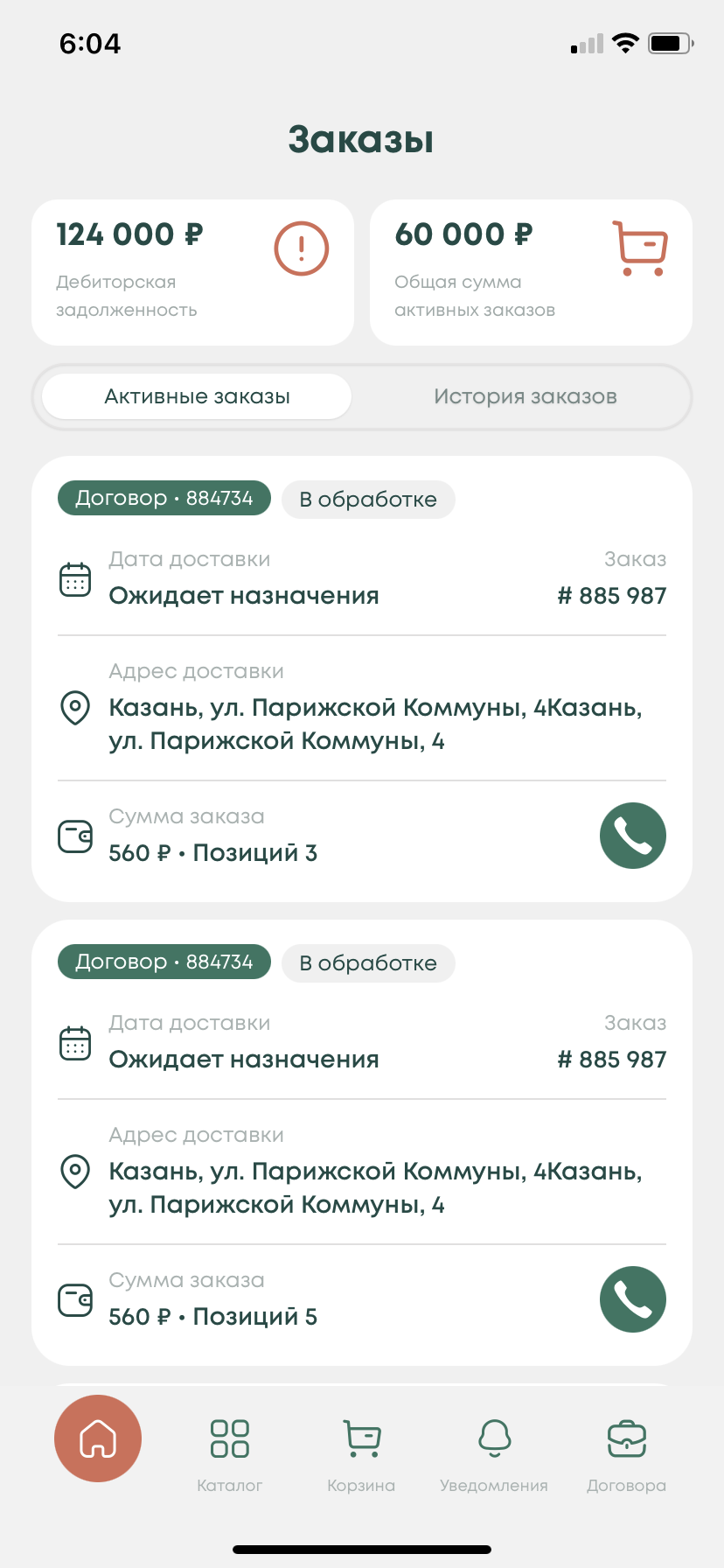Image resolution: width=724 pixels, height=1568 pixels.
Task: Switch to the Договора tab
Action: [x=626, y=1453]
